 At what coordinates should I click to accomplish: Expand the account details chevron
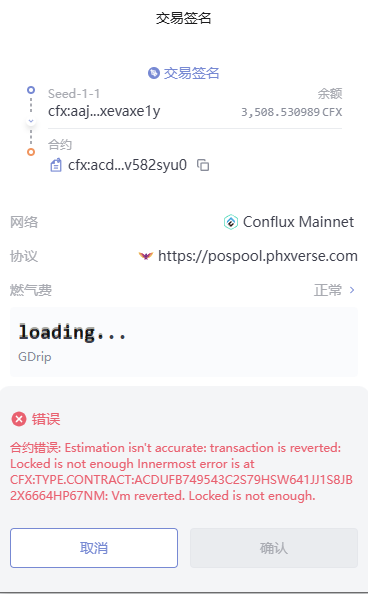[x=31, y=121]
